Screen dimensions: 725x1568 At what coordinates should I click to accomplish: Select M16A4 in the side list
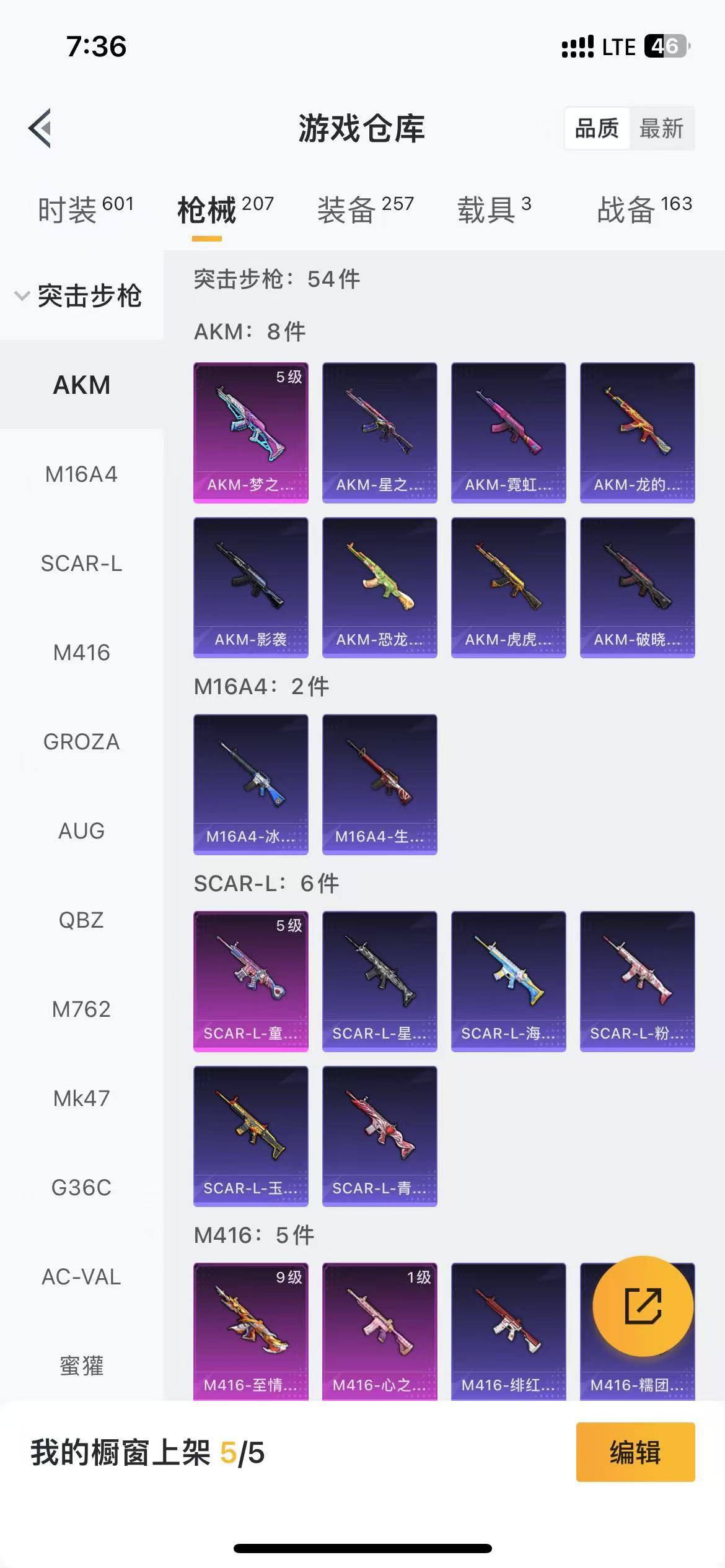pos(81,474)
